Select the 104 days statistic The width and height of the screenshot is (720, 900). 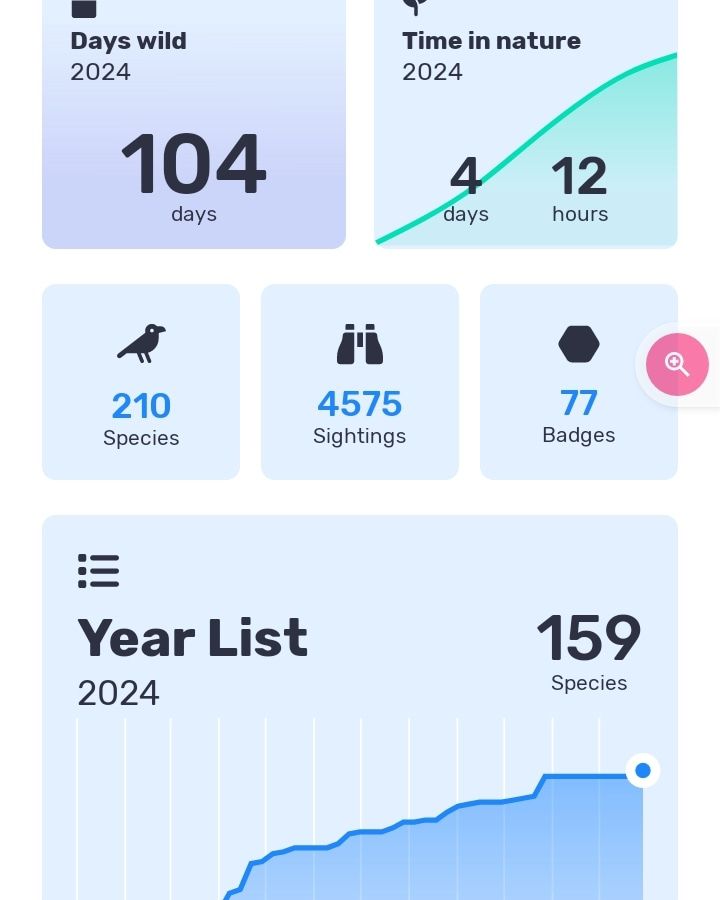click(x=193, y=163)
